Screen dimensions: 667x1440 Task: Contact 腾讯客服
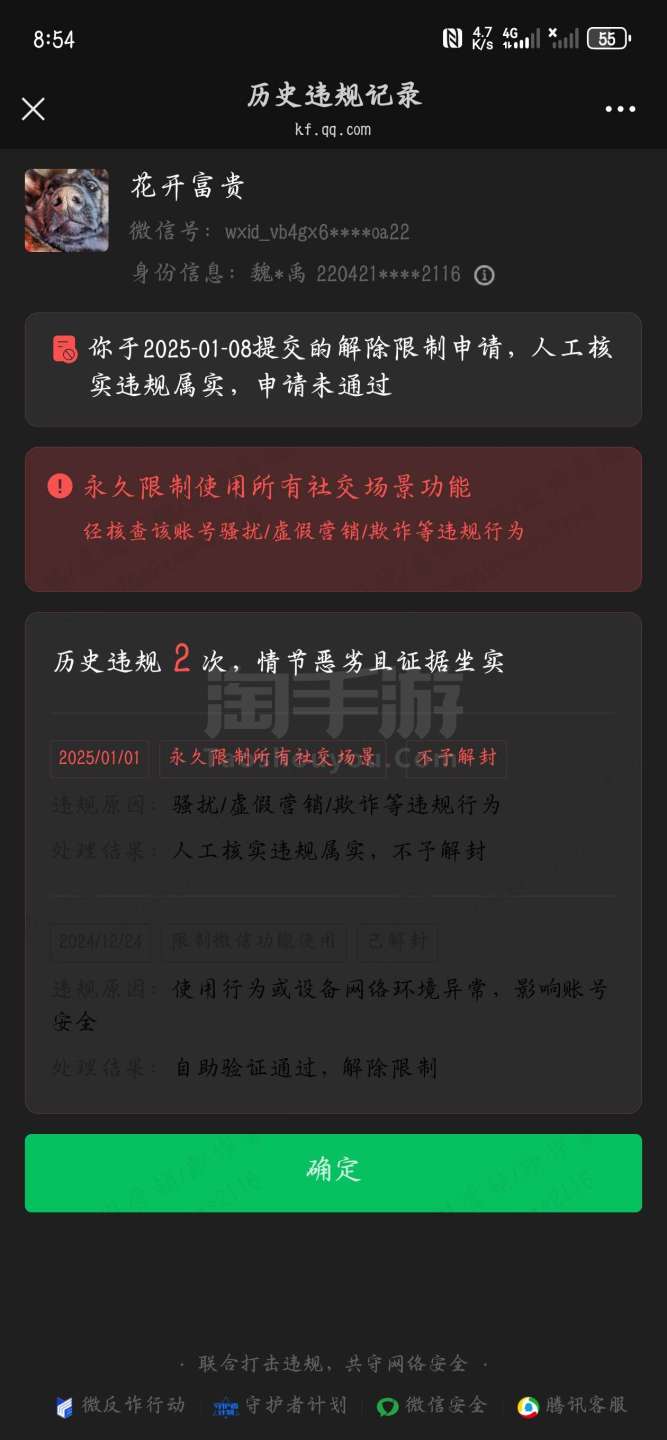[572, 1405]
